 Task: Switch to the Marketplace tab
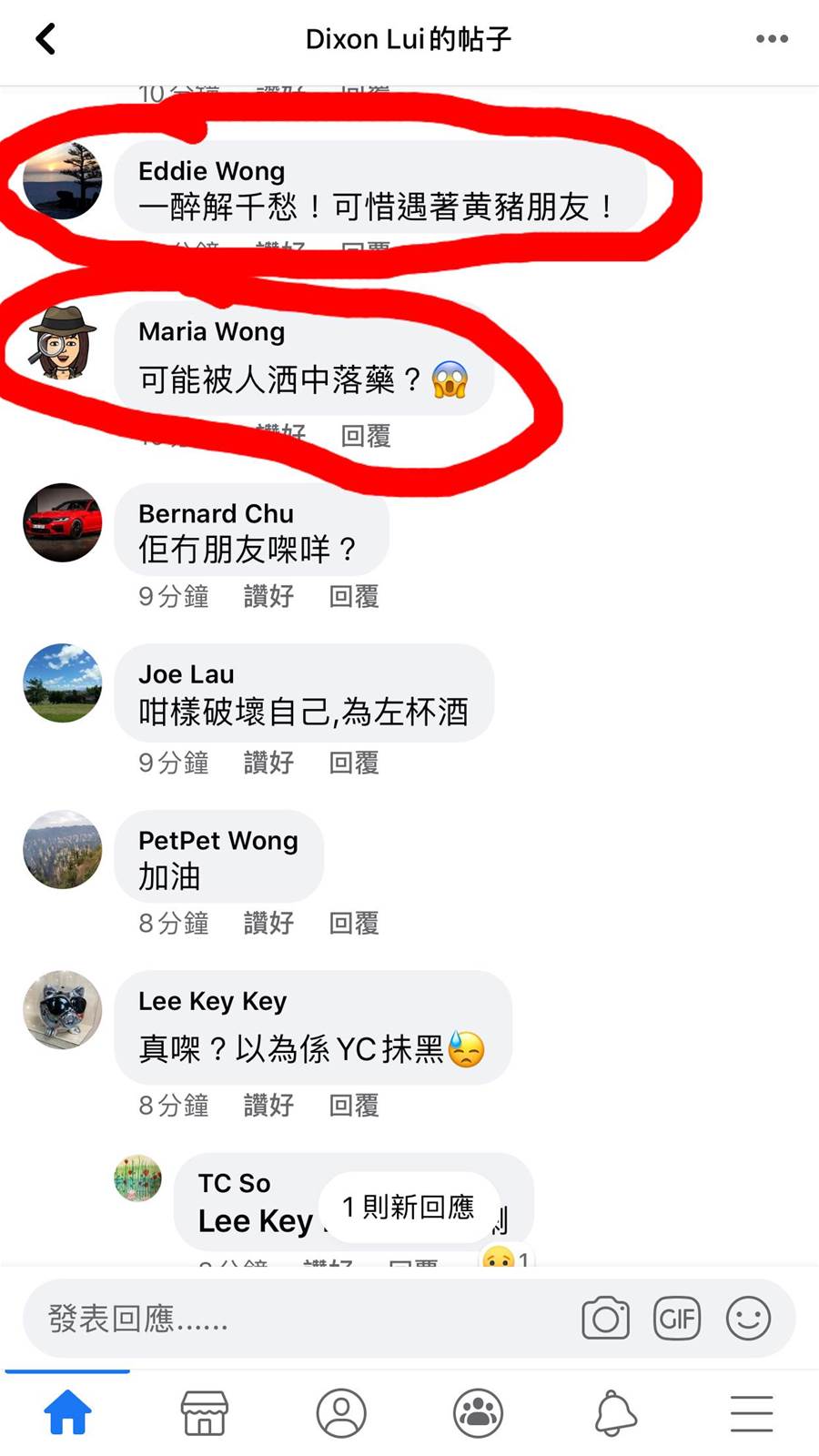(205, 1413)
